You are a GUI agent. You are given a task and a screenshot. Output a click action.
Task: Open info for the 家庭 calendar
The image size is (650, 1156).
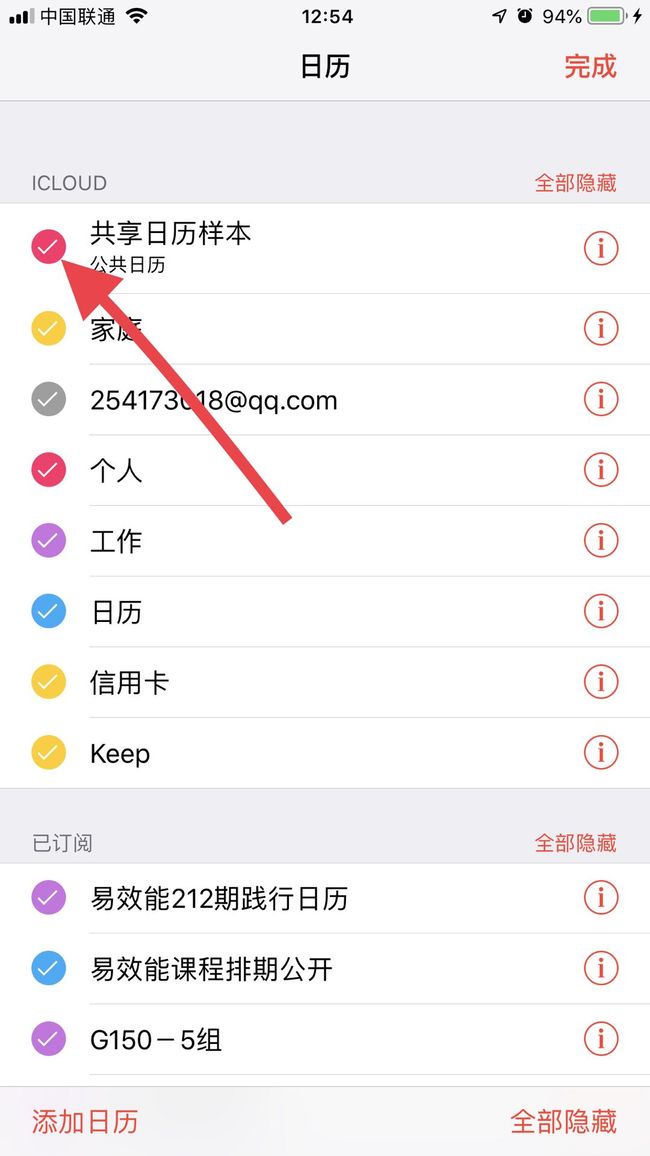point(601,328)
